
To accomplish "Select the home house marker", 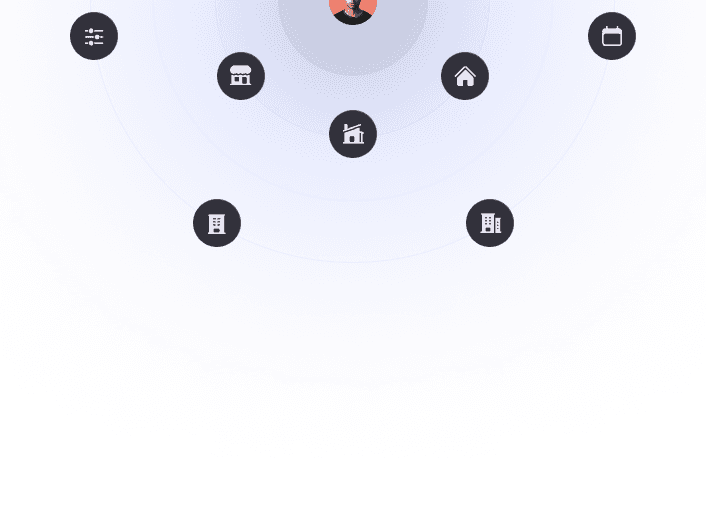I will pos(465,76).
